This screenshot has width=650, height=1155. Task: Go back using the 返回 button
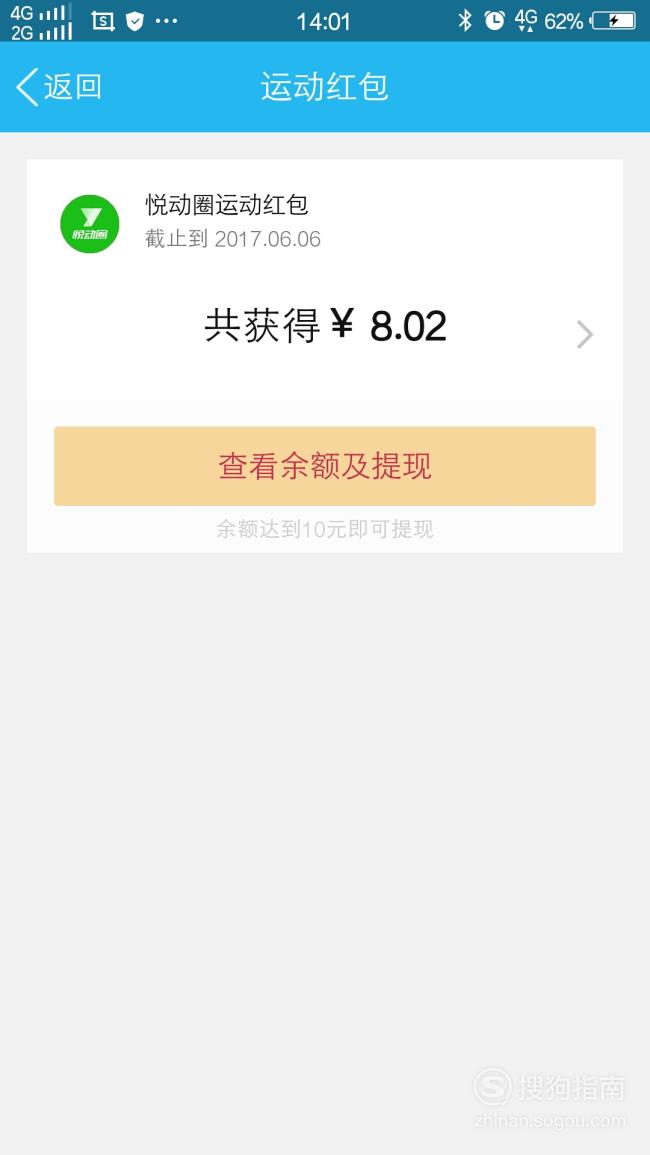[58, 87]
